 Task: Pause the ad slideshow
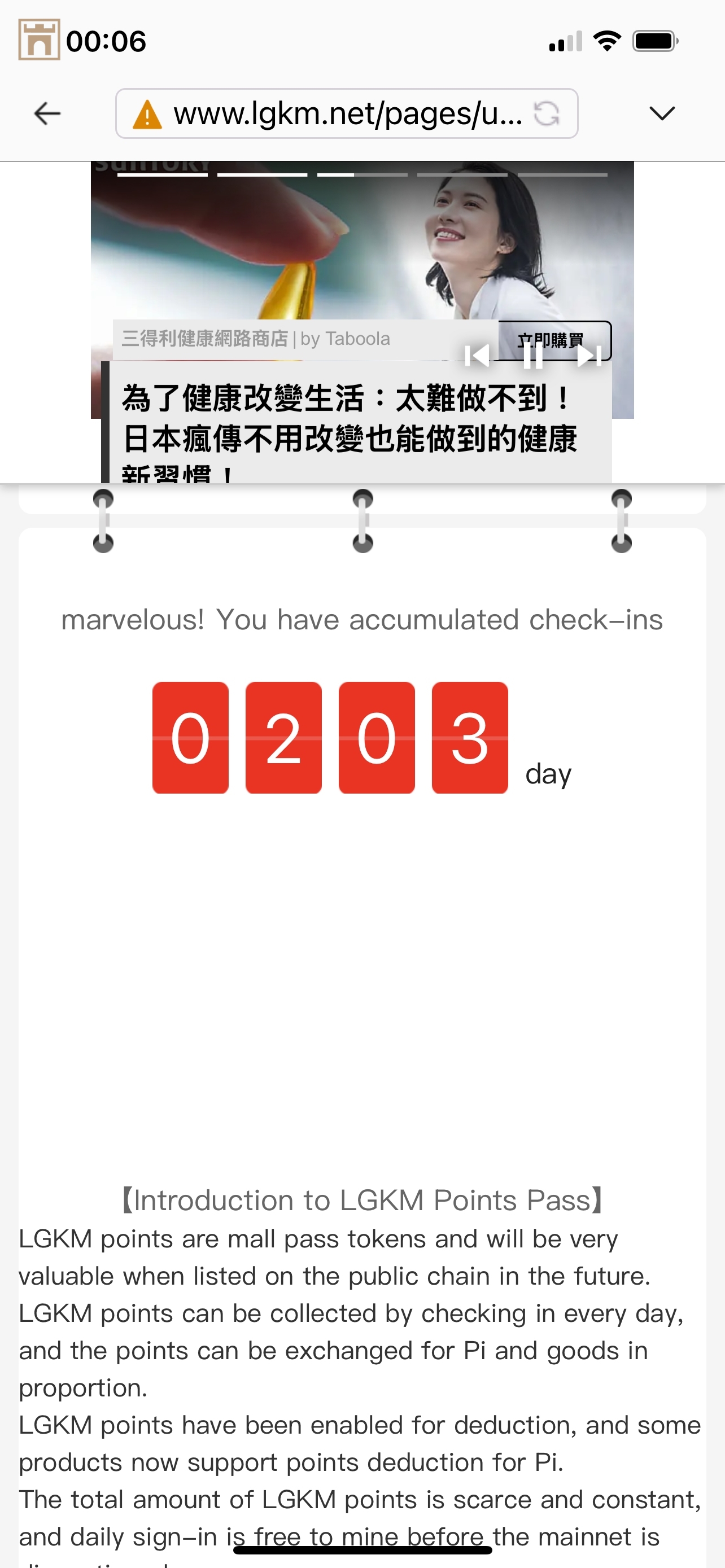[532, 356]
